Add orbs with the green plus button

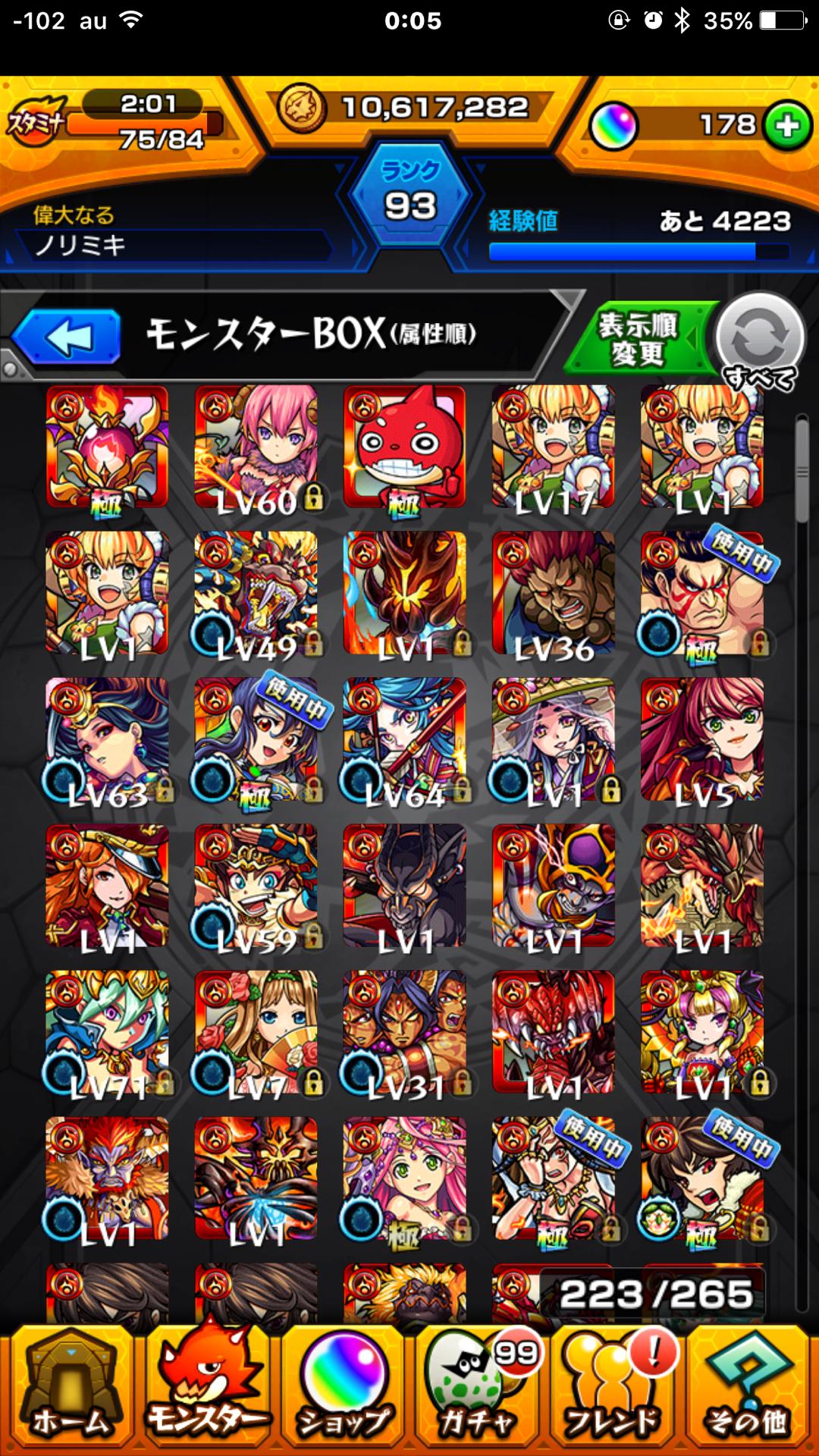click(787, 126)
